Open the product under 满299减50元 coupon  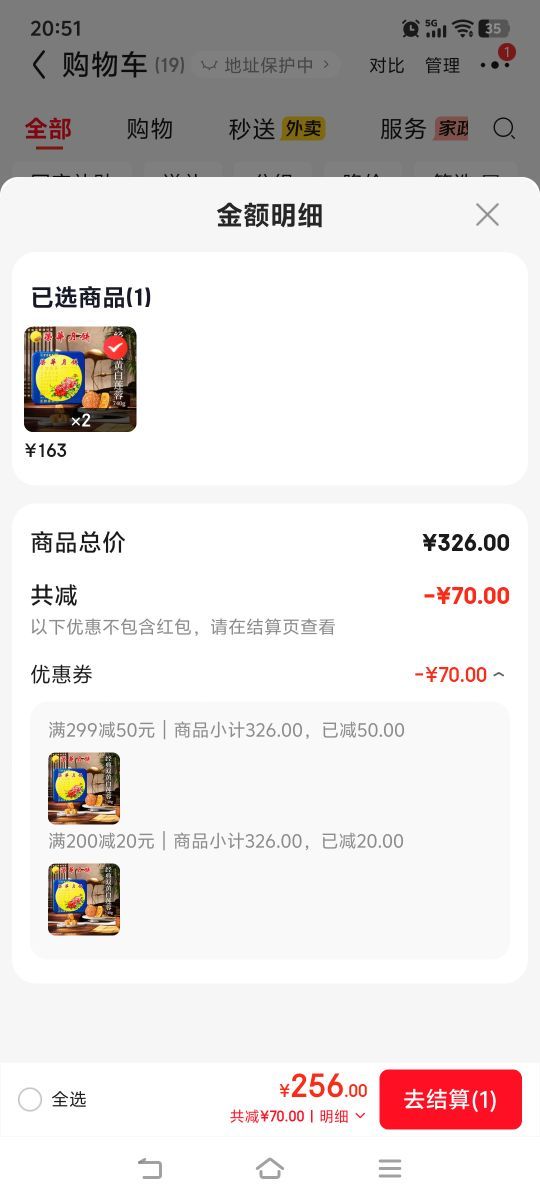click(x=84, y=788)
